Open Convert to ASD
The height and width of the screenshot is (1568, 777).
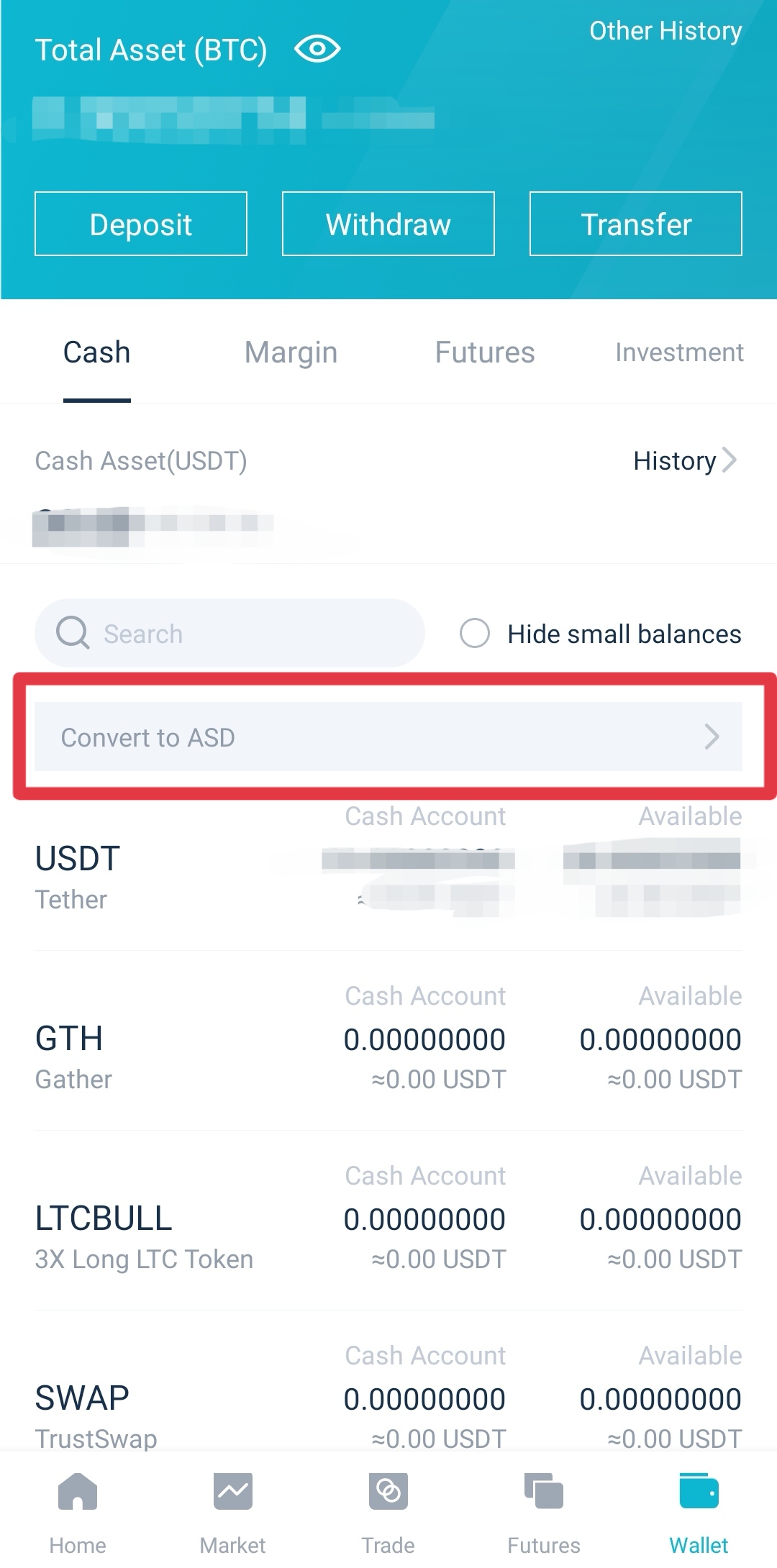click(388, 737)
